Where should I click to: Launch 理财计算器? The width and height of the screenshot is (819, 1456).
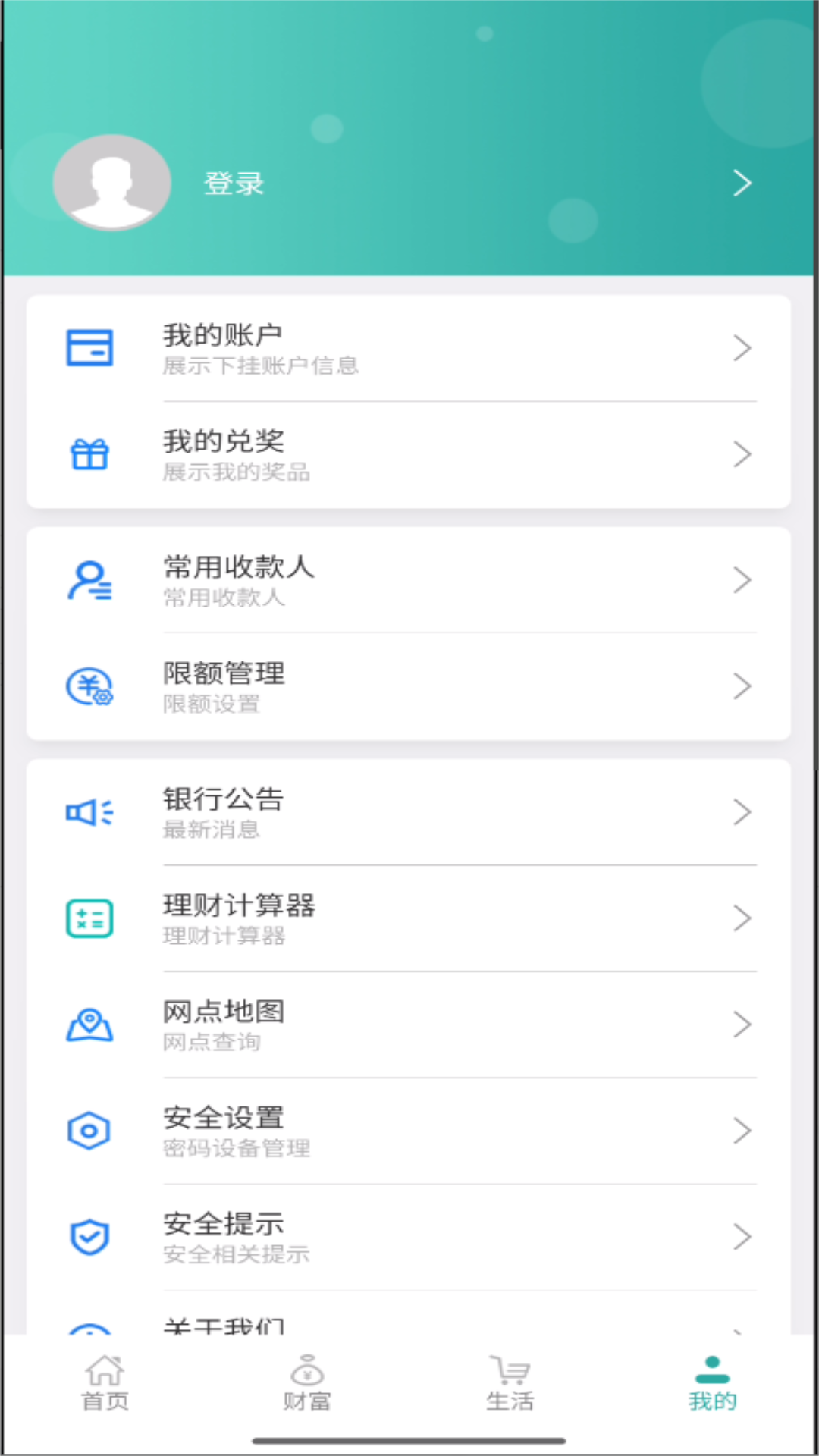408,919
